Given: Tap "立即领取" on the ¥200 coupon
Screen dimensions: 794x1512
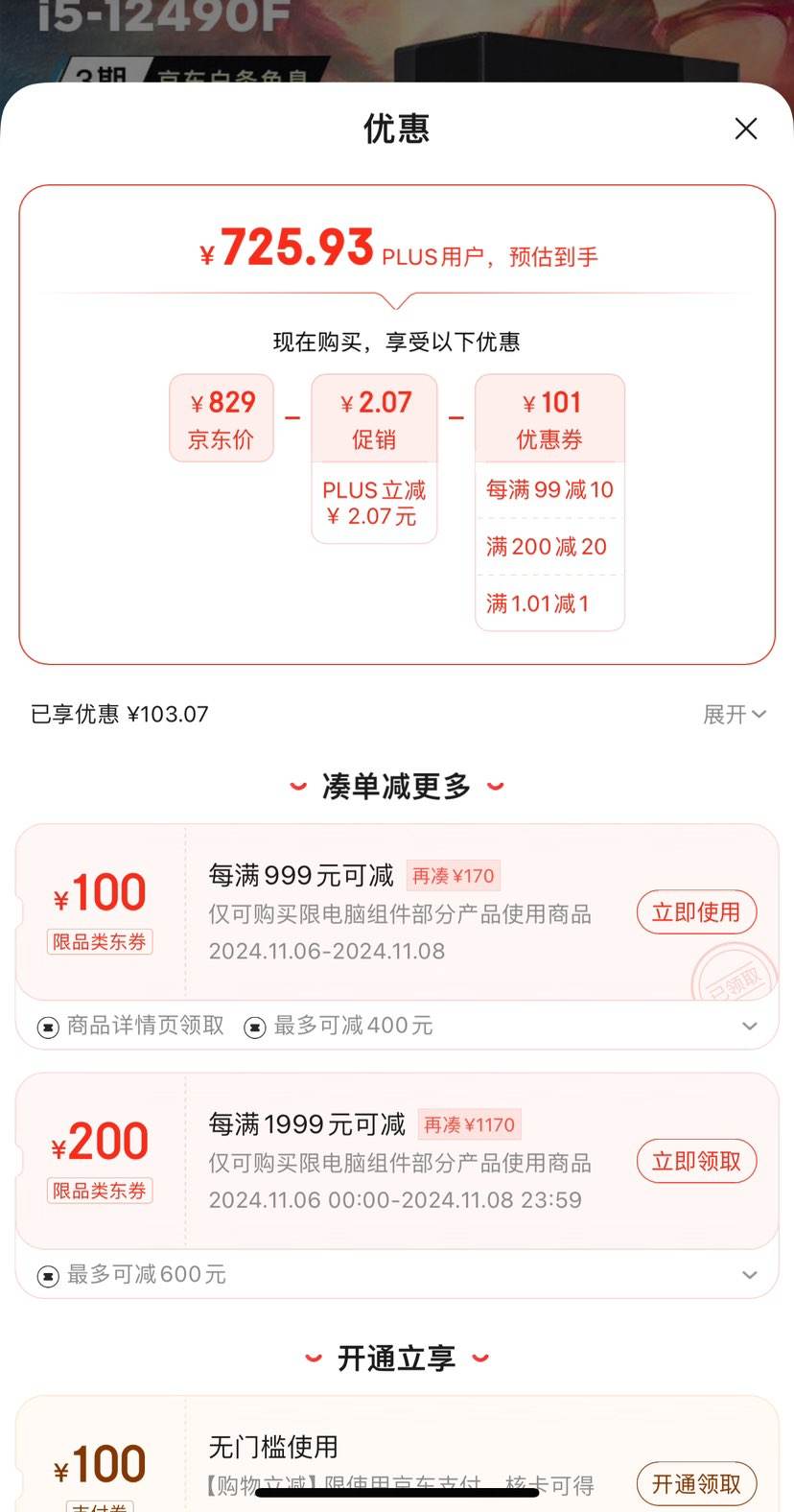Looking at the screenshot, I should [x=696, y=1161].
